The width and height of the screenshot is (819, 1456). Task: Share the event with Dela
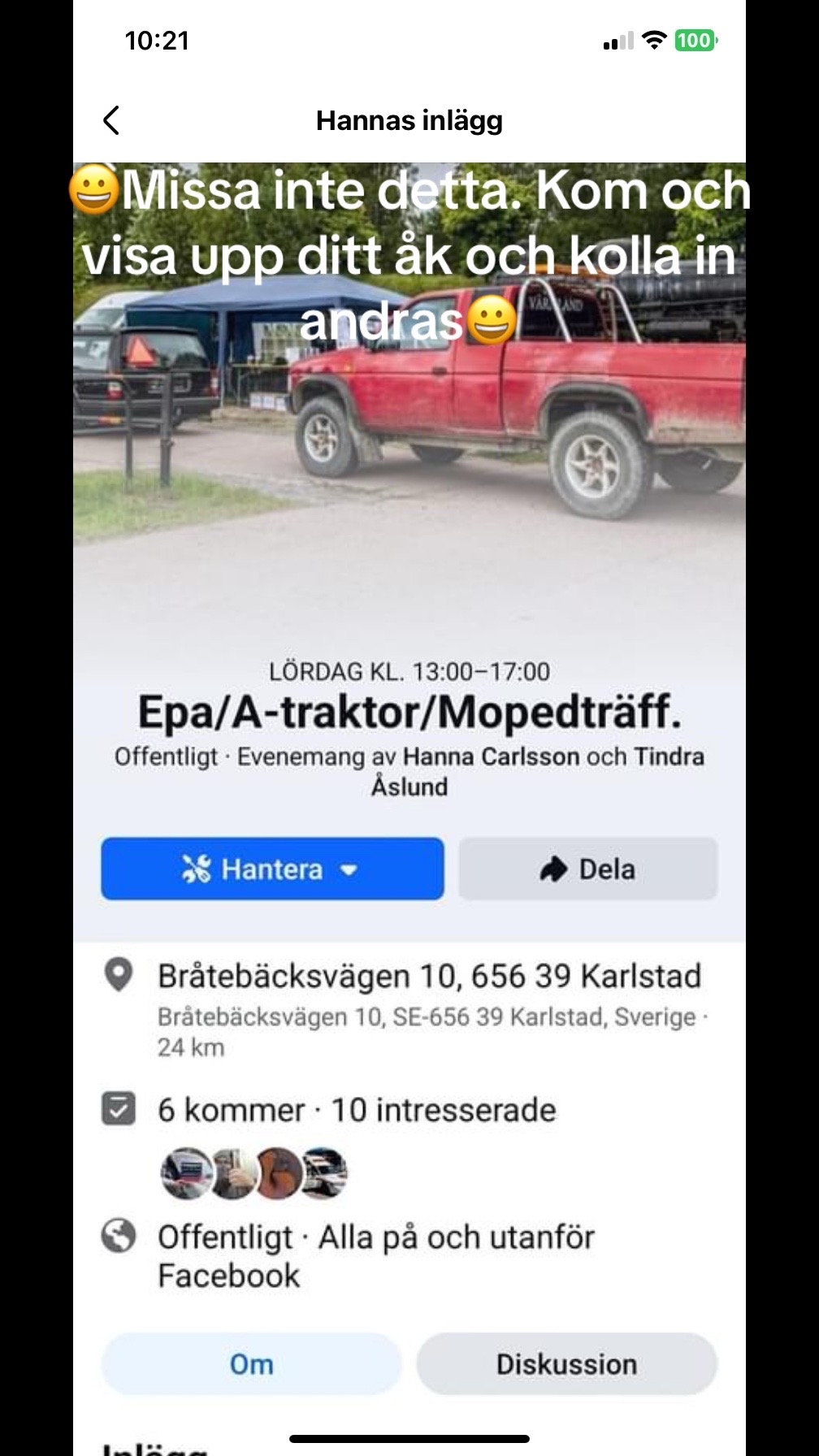[587, 869]
